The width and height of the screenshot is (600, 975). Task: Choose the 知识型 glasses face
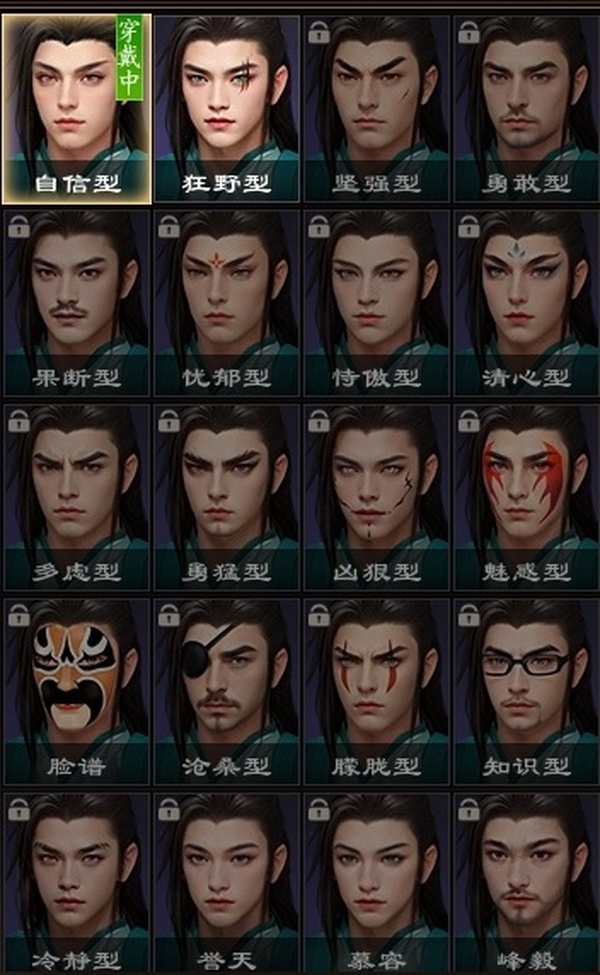526,690
